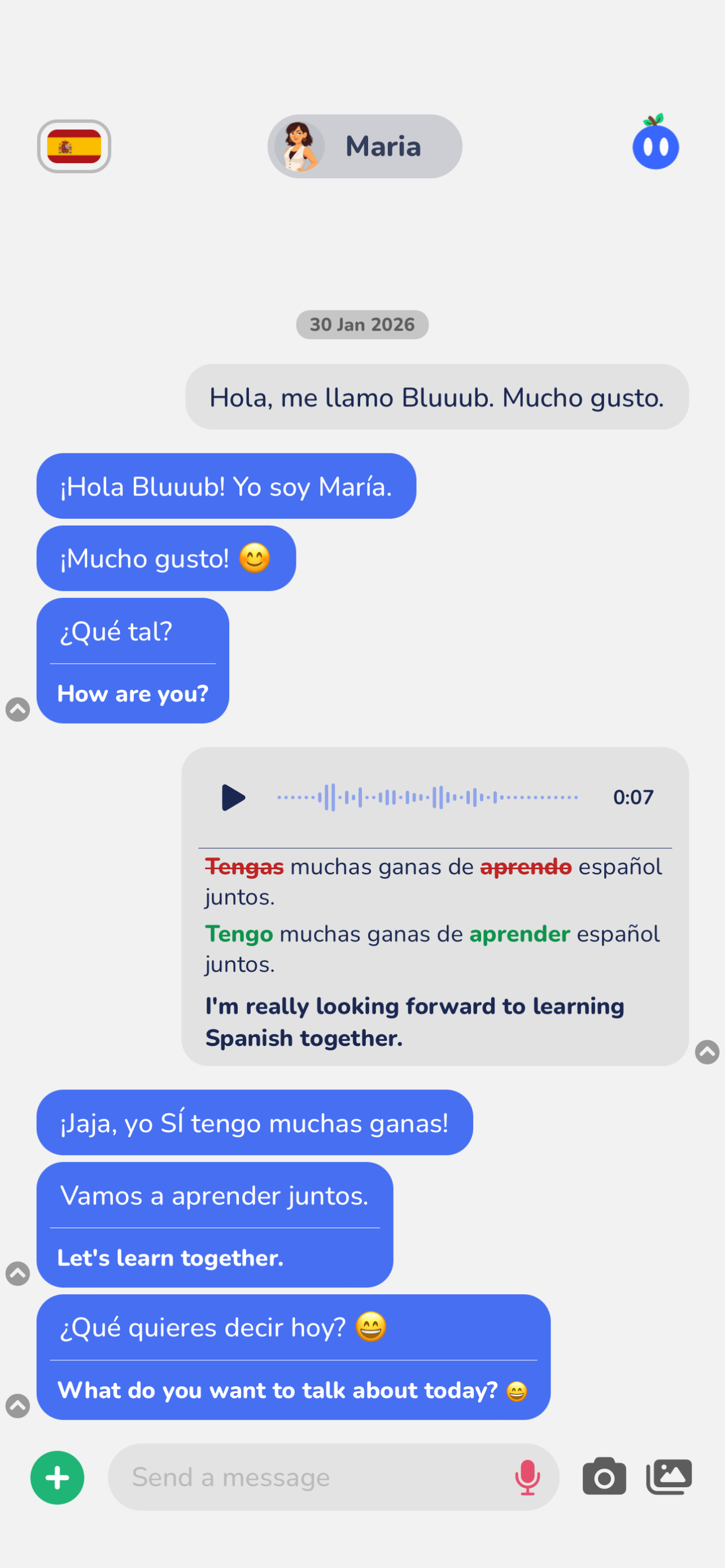Play Maria's voice message
This screenshot has width=725, height=1568.
pyautogui.click(x=233, y=798)
